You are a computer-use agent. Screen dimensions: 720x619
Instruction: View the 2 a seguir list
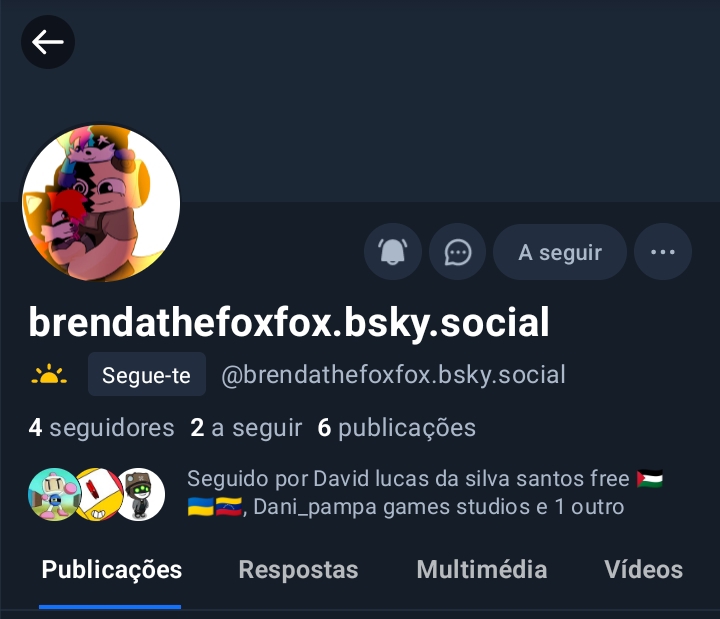click(246, 428)
